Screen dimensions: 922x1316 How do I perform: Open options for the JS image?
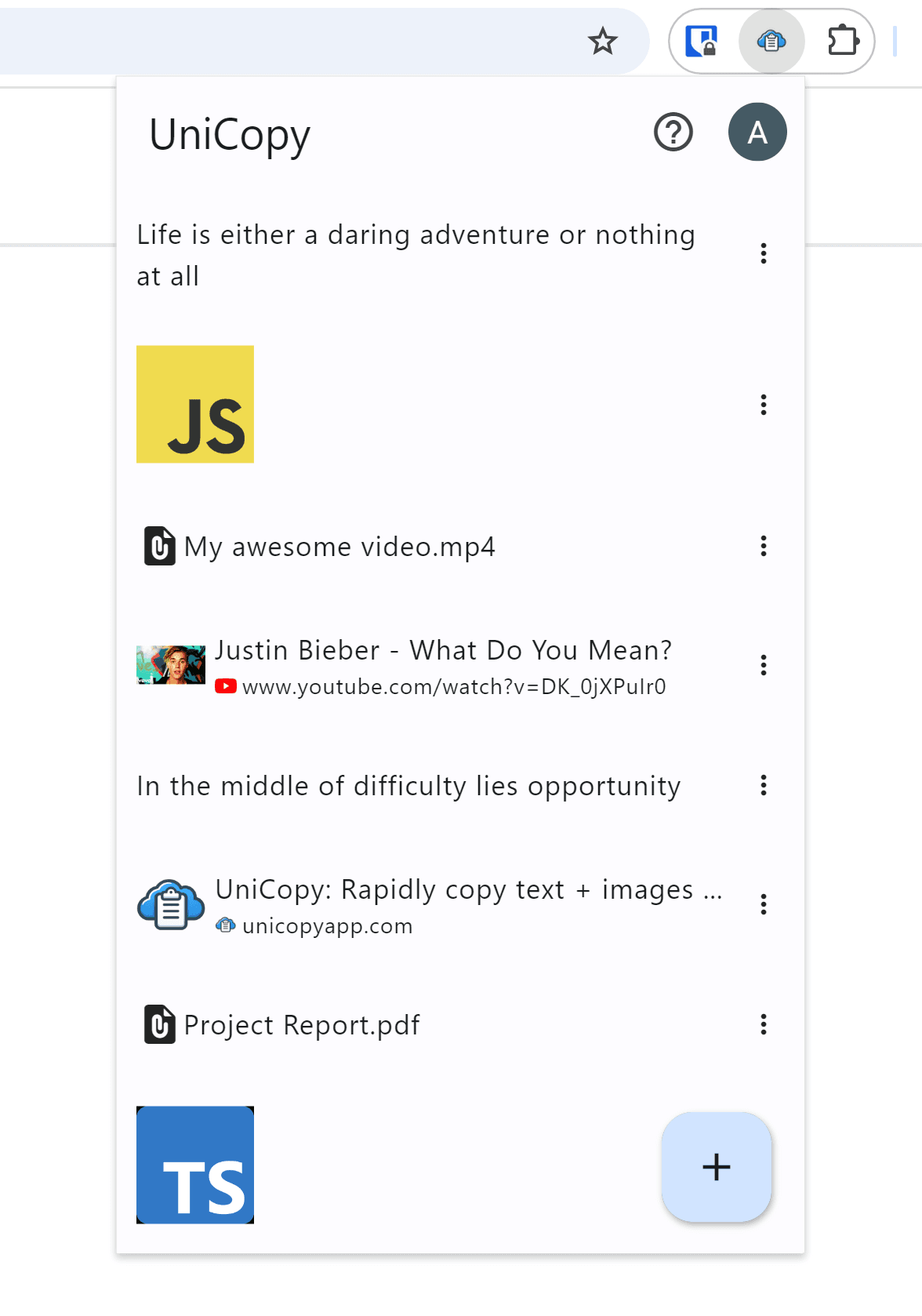(x=763, y=405)
